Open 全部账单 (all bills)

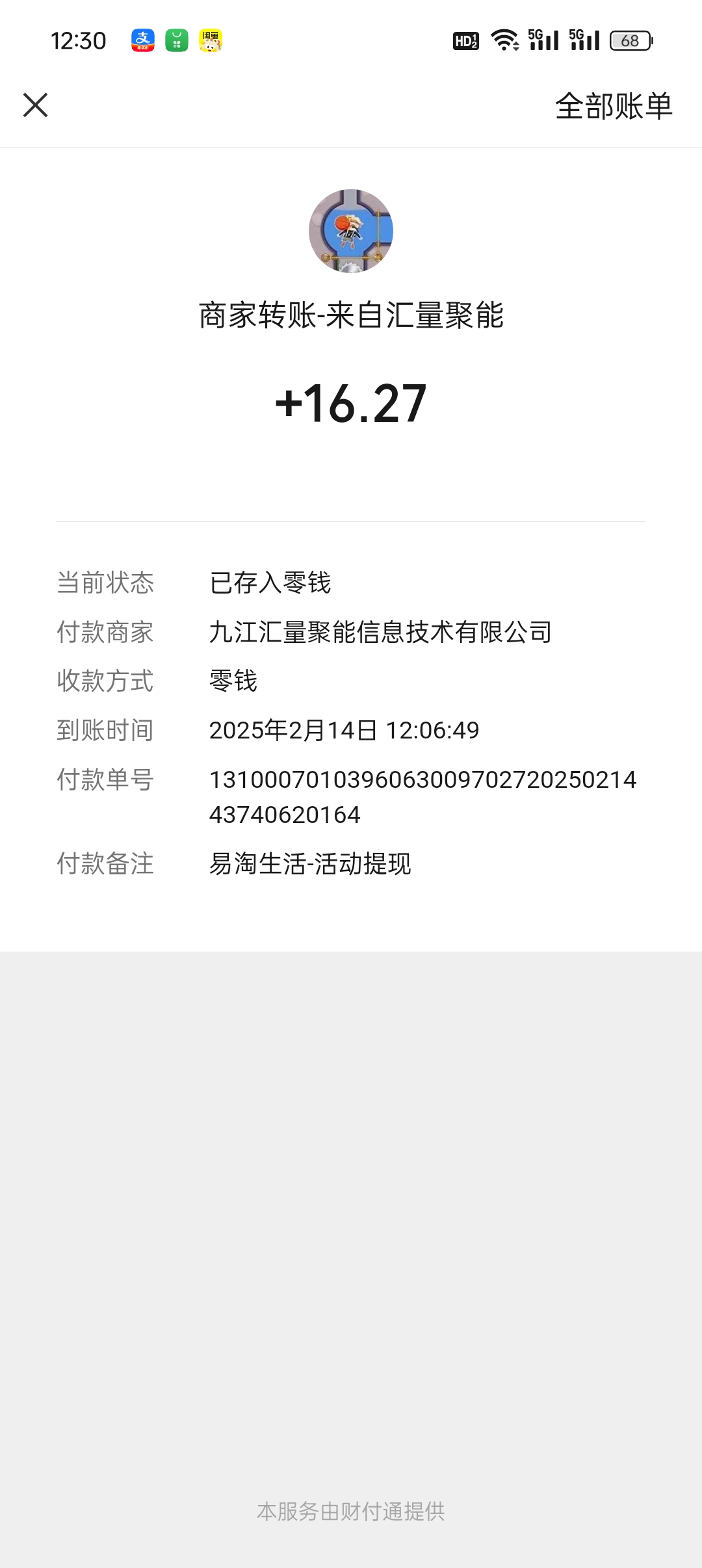[614, 106]
